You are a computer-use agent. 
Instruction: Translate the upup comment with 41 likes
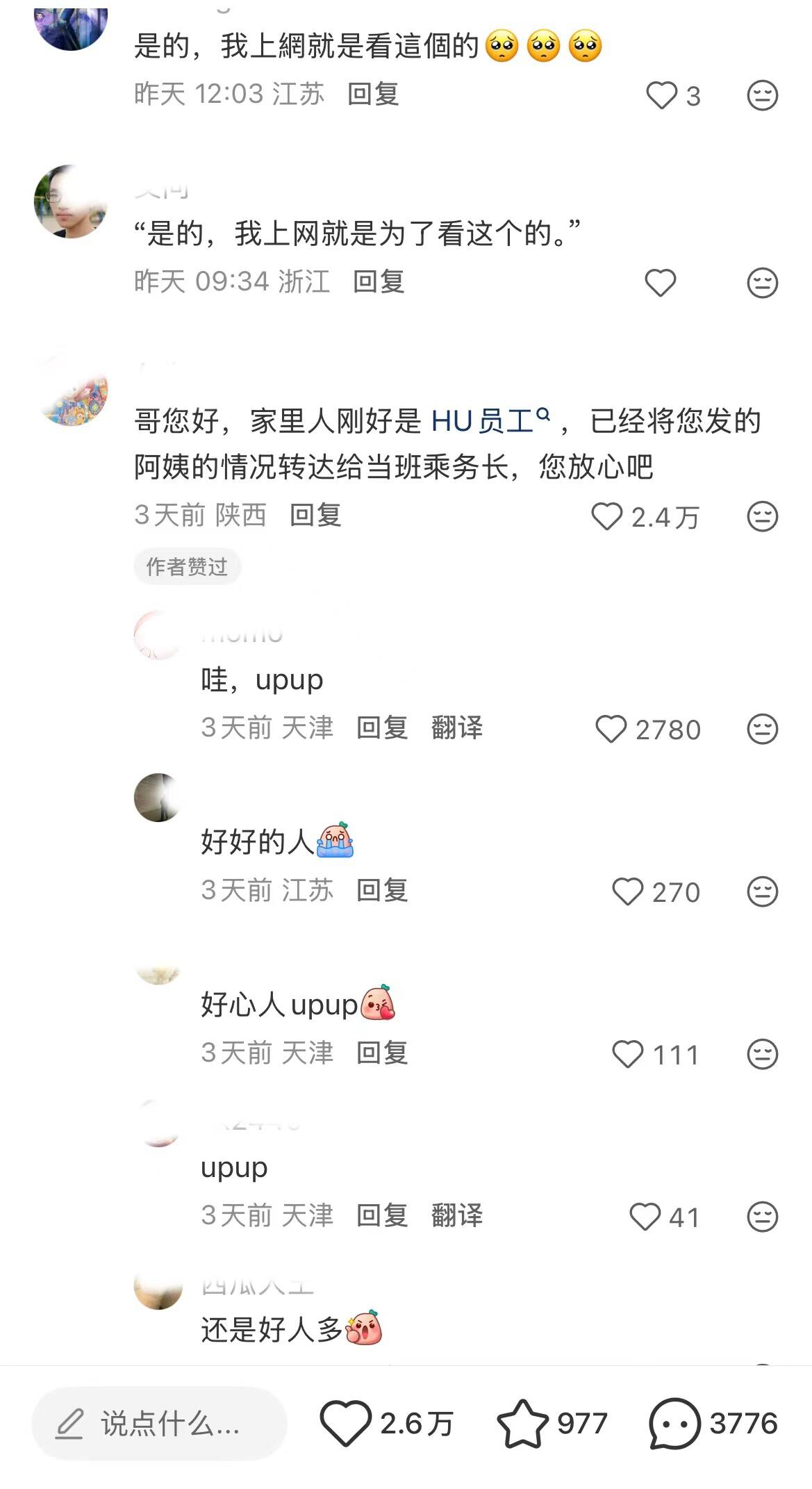[x=456, y=1216]
